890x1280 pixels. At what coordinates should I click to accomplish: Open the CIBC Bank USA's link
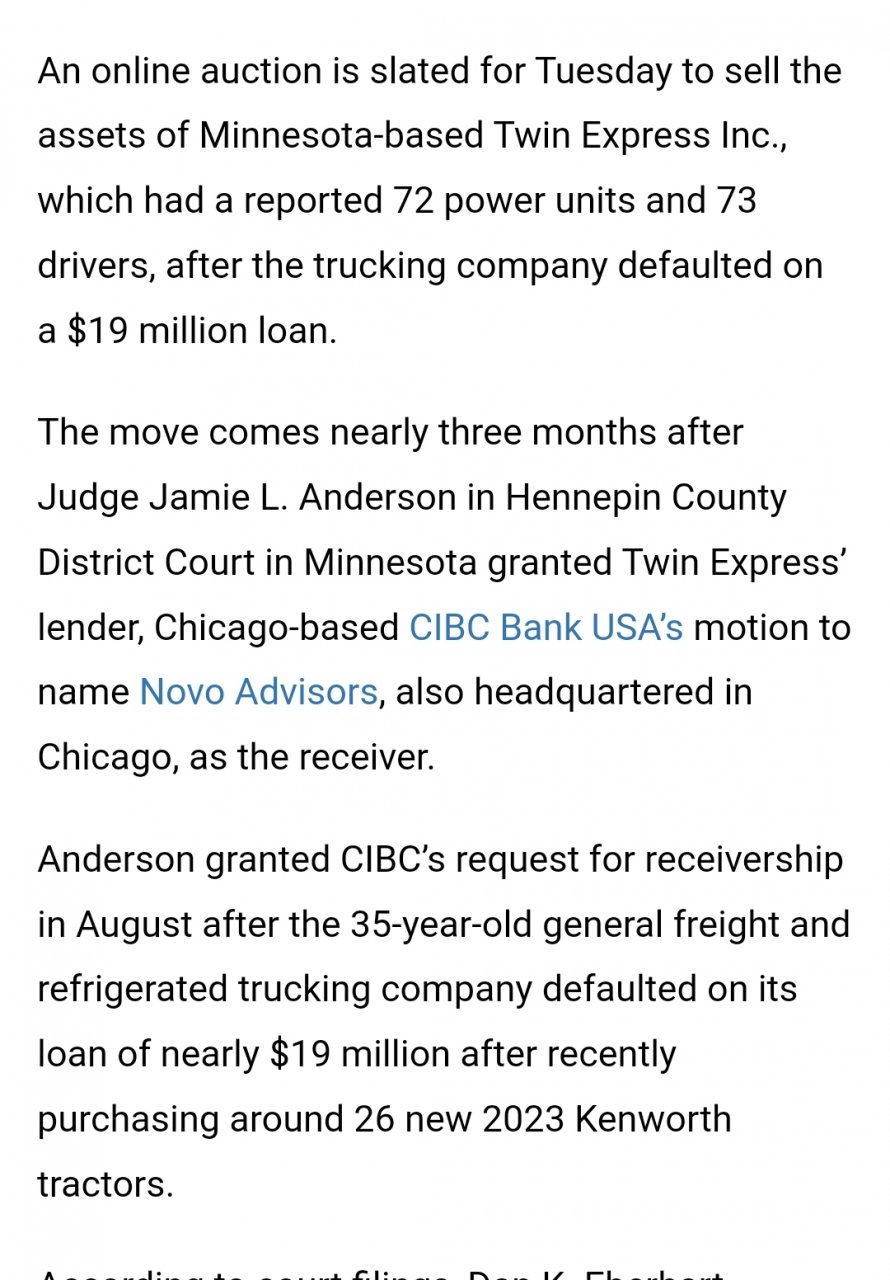546,627
